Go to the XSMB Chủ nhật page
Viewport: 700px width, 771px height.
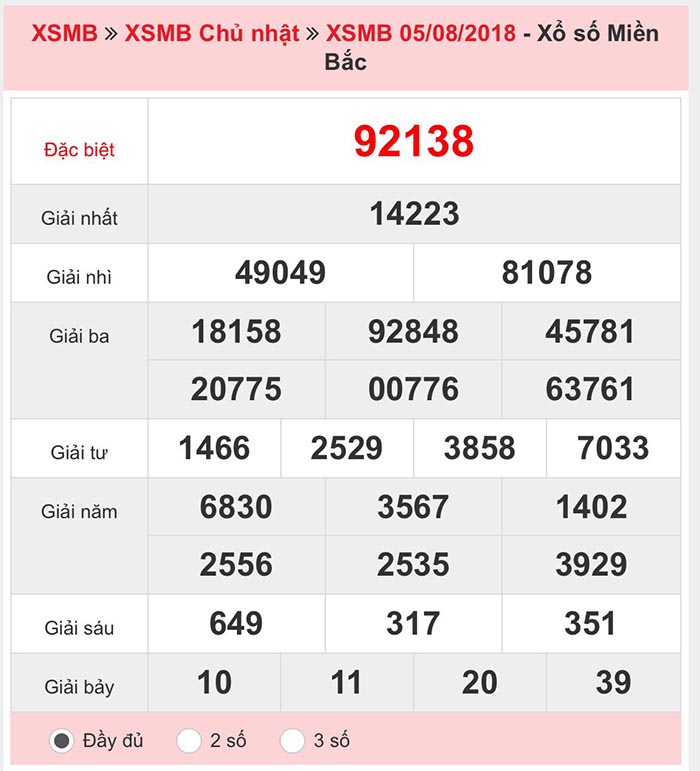point(212,33)
